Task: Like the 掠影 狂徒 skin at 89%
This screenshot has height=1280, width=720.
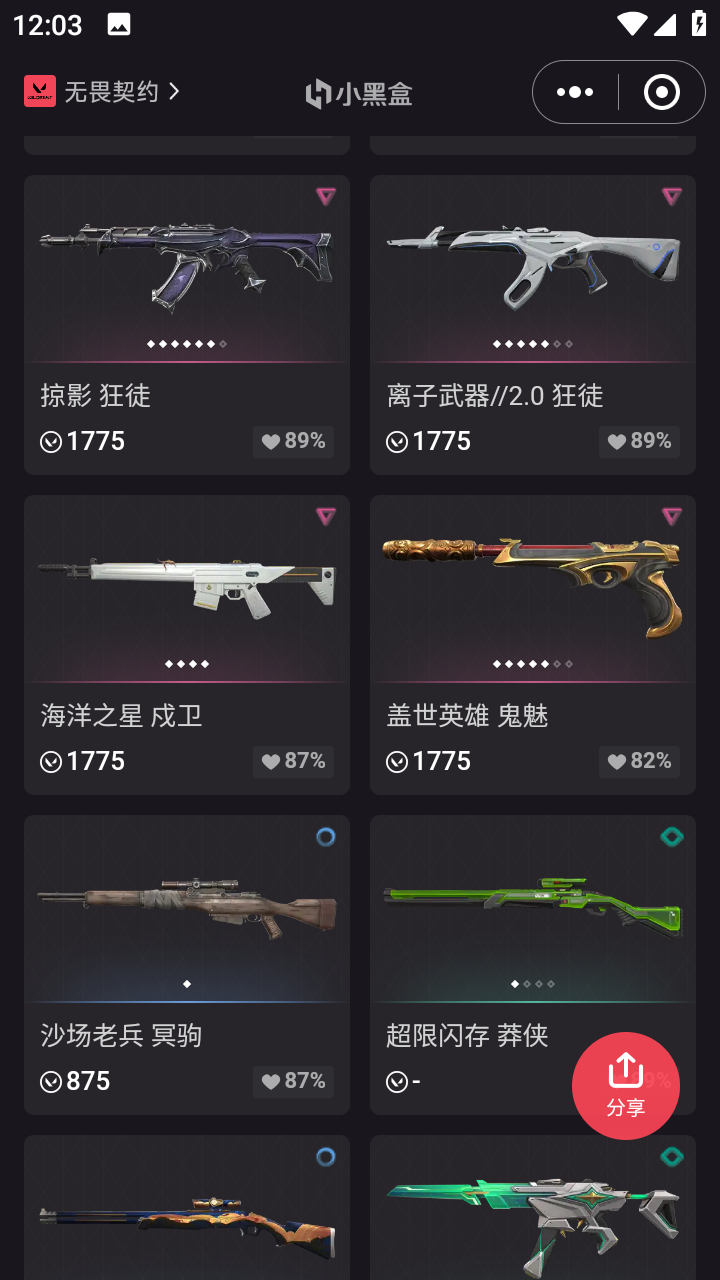Action: point(293,441)
